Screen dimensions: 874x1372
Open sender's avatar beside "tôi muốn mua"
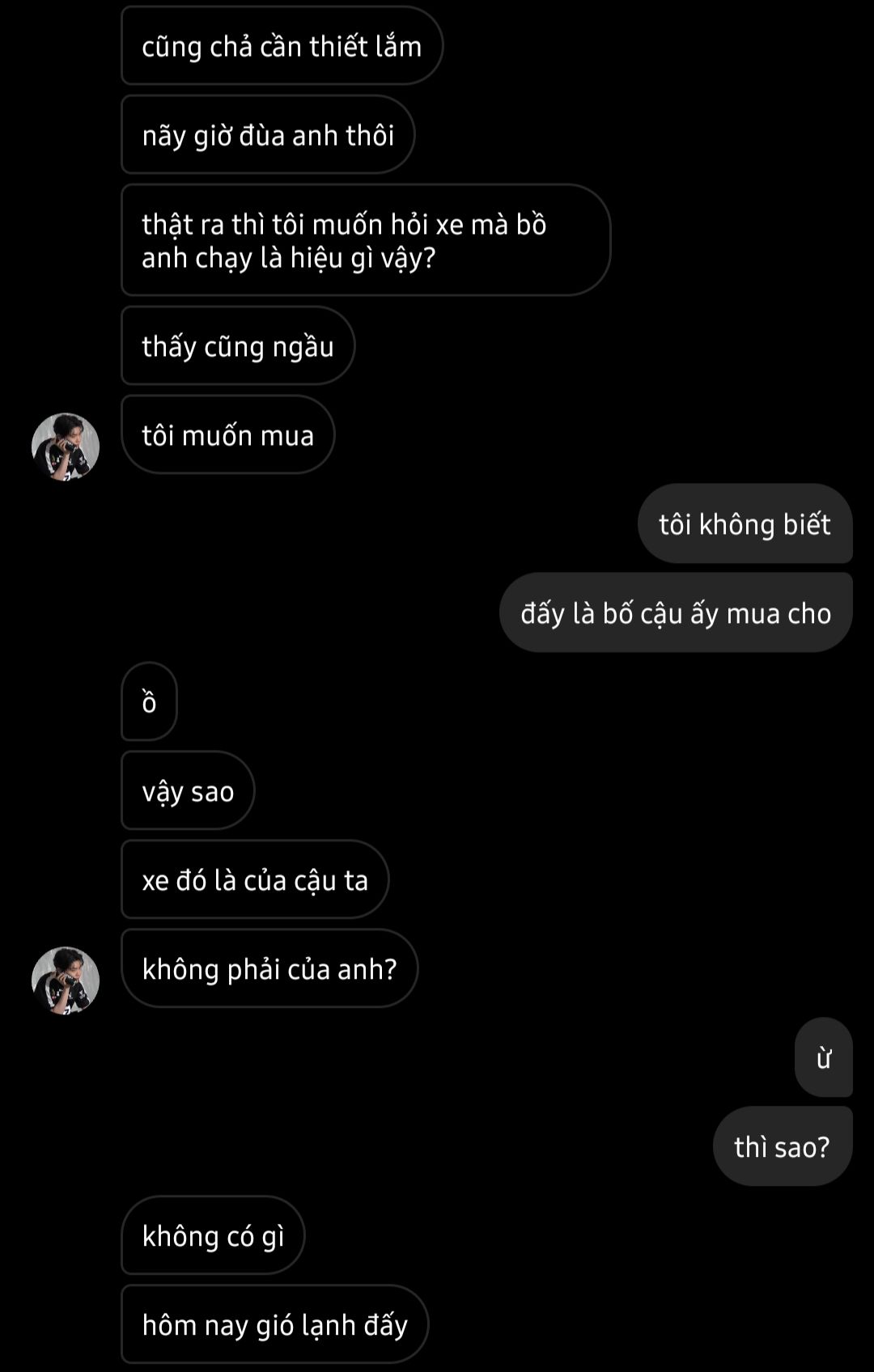pos(66,447)
